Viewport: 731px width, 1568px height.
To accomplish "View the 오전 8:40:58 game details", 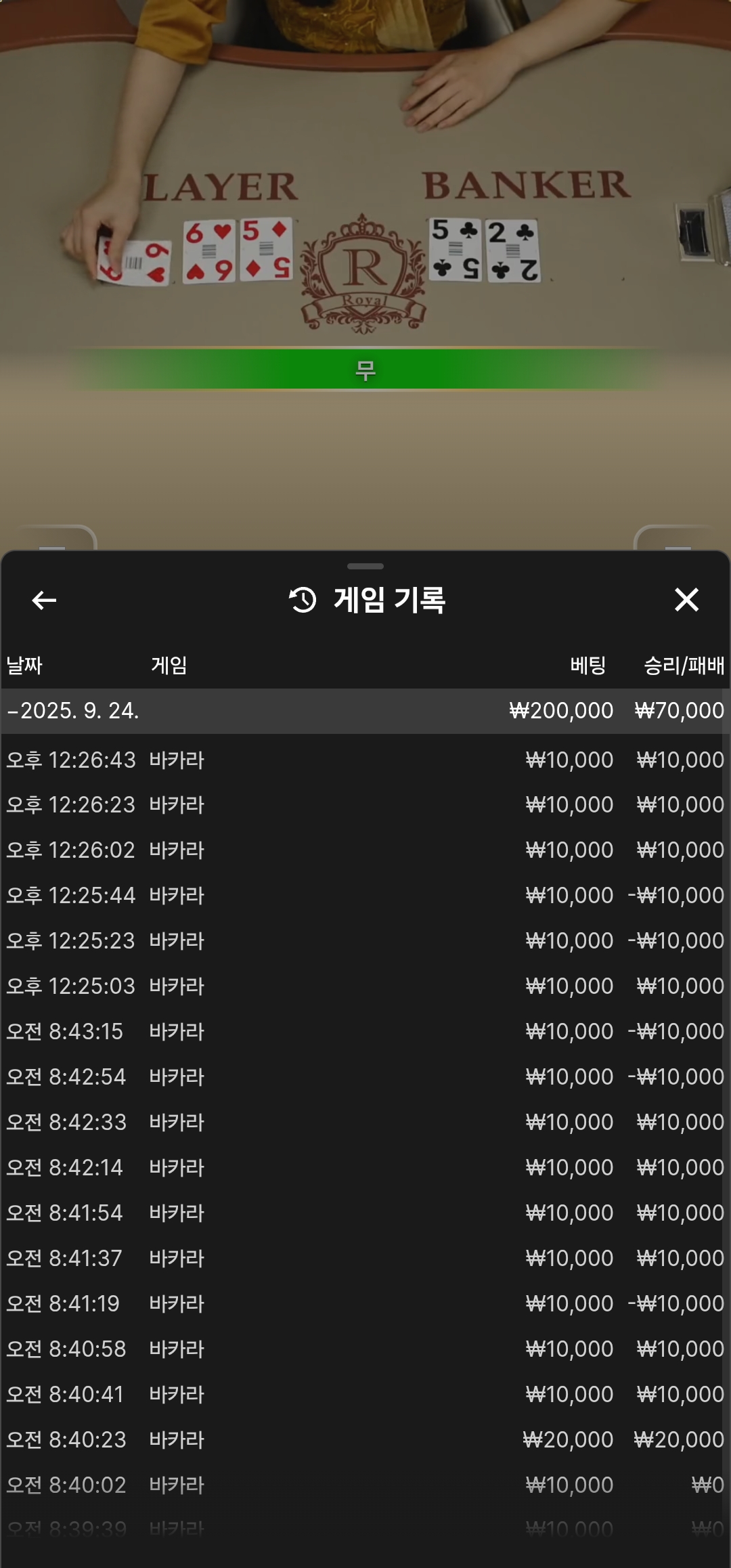I will click(x=365, y=1349).
